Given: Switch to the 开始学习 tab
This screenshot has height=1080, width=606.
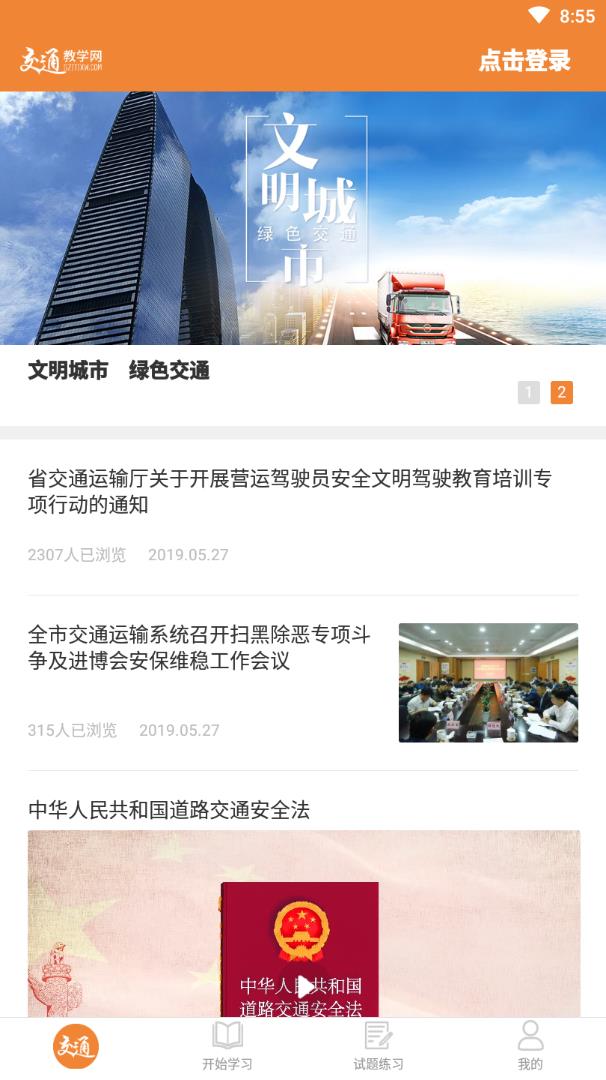Looking at the screenshot, I should (227, 1046).
